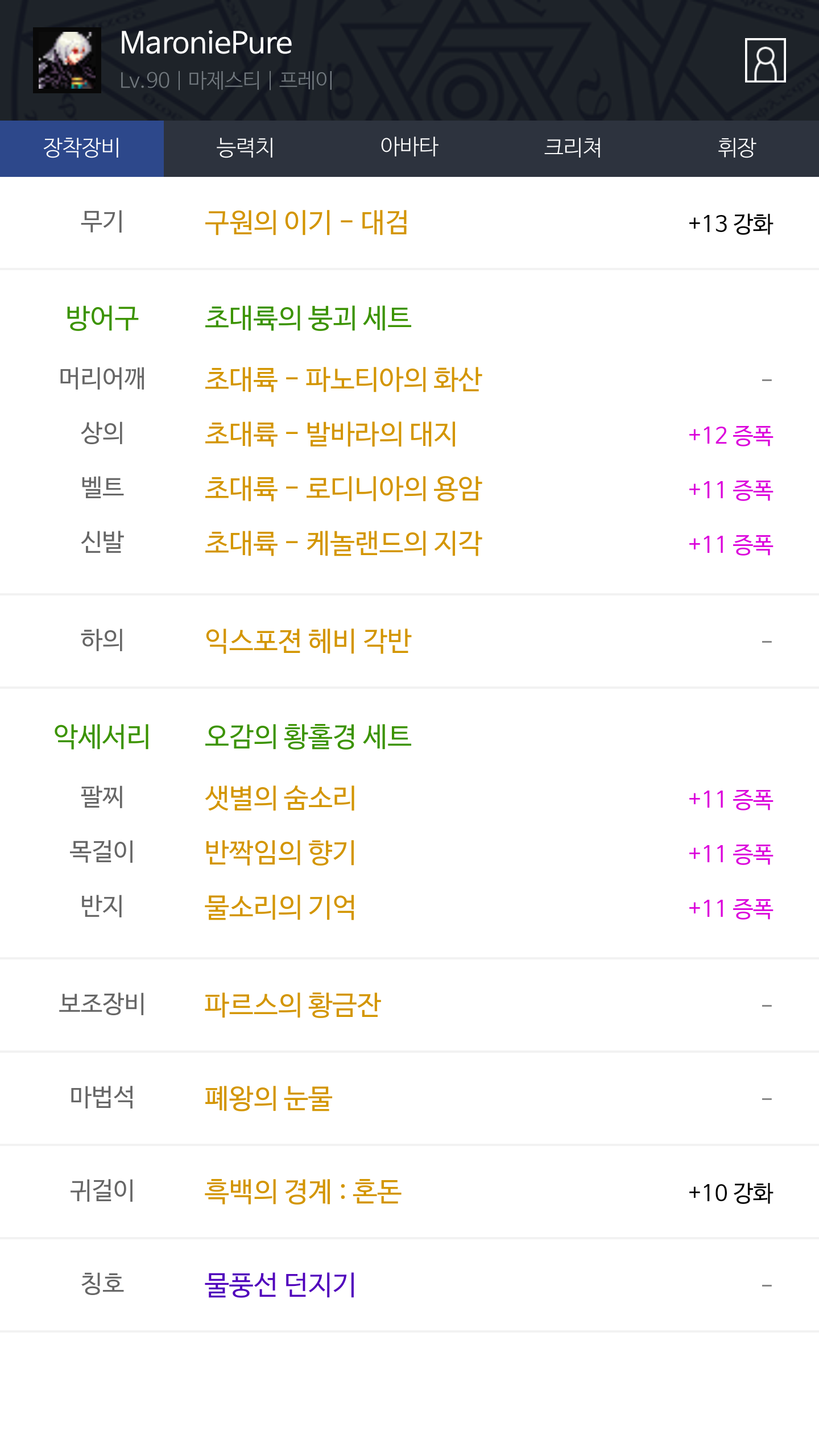
Task: Switch to the 아바타 tab
Action: coord(409,148)
